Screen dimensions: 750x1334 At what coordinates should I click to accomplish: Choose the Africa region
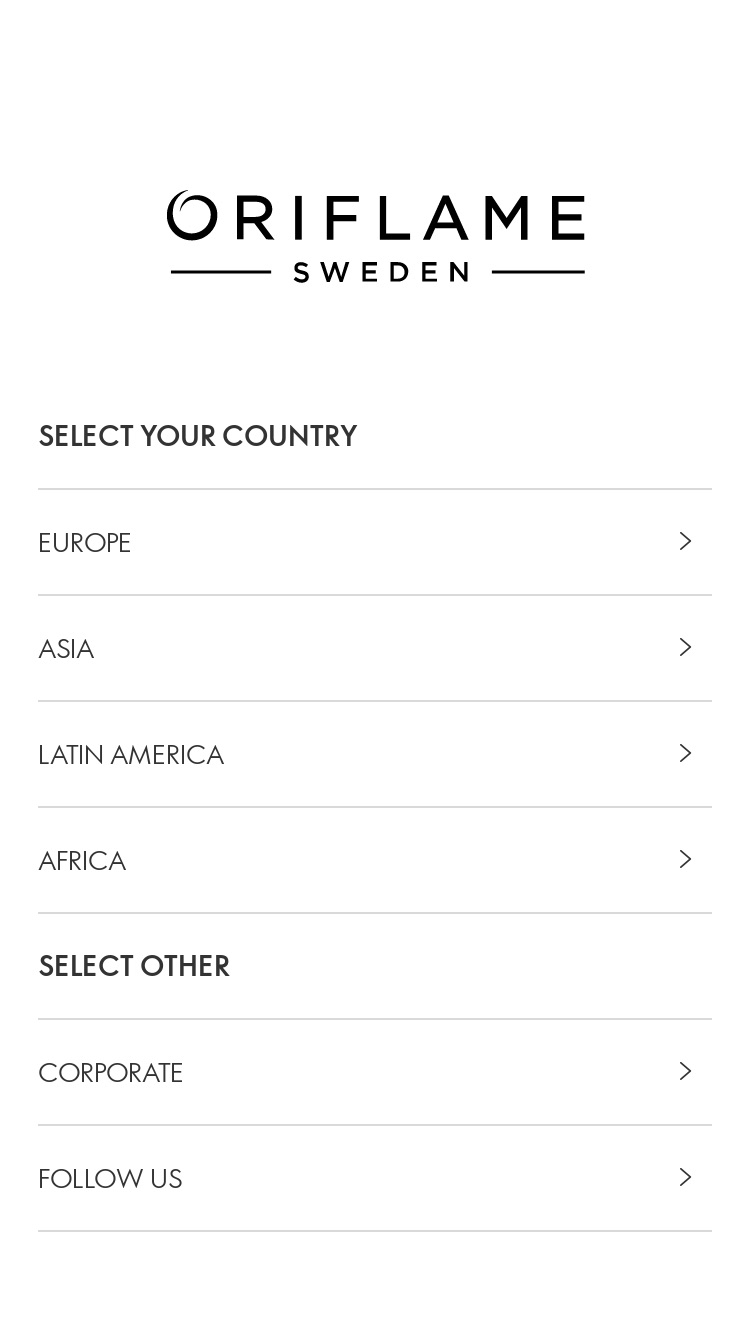pos(375,860)
